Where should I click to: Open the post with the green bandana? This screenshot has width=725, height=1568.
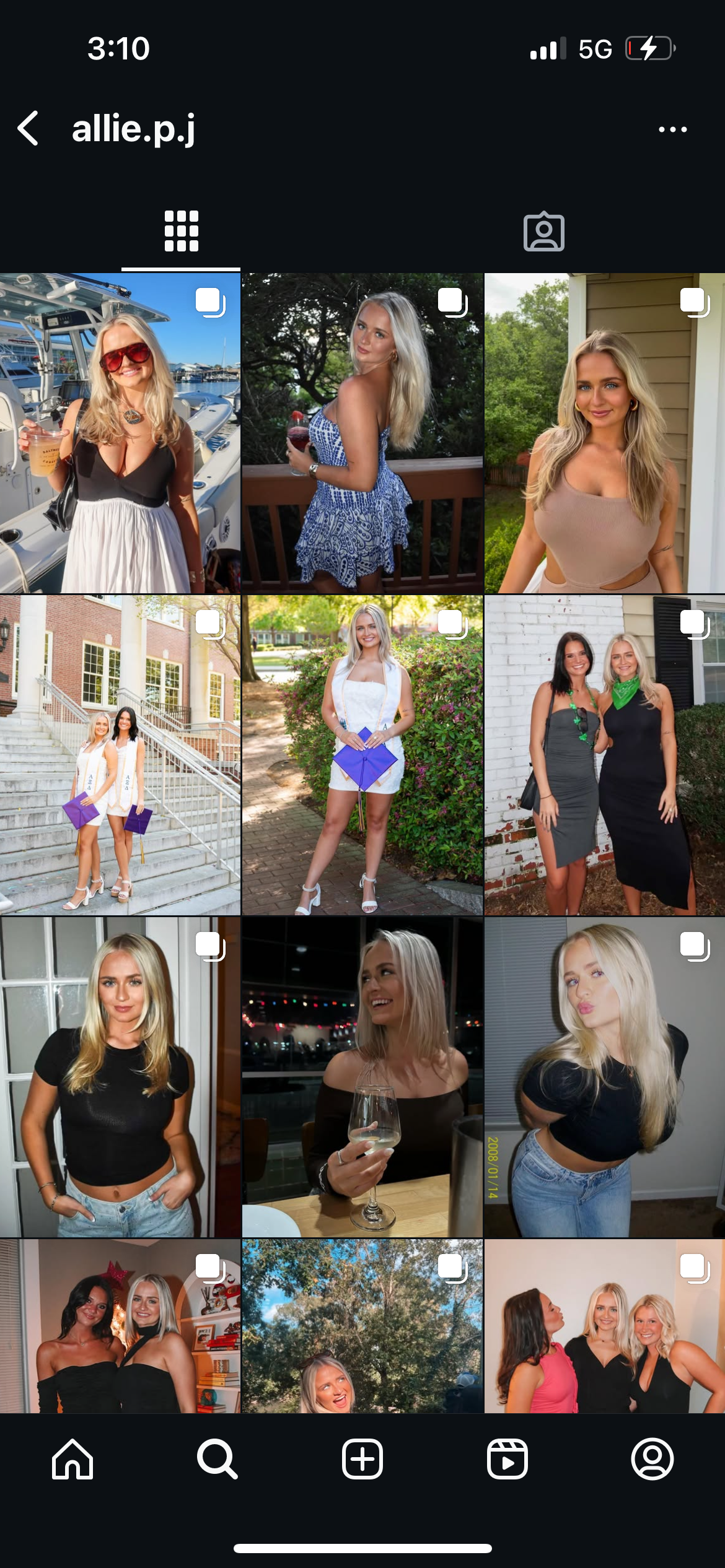605,755
